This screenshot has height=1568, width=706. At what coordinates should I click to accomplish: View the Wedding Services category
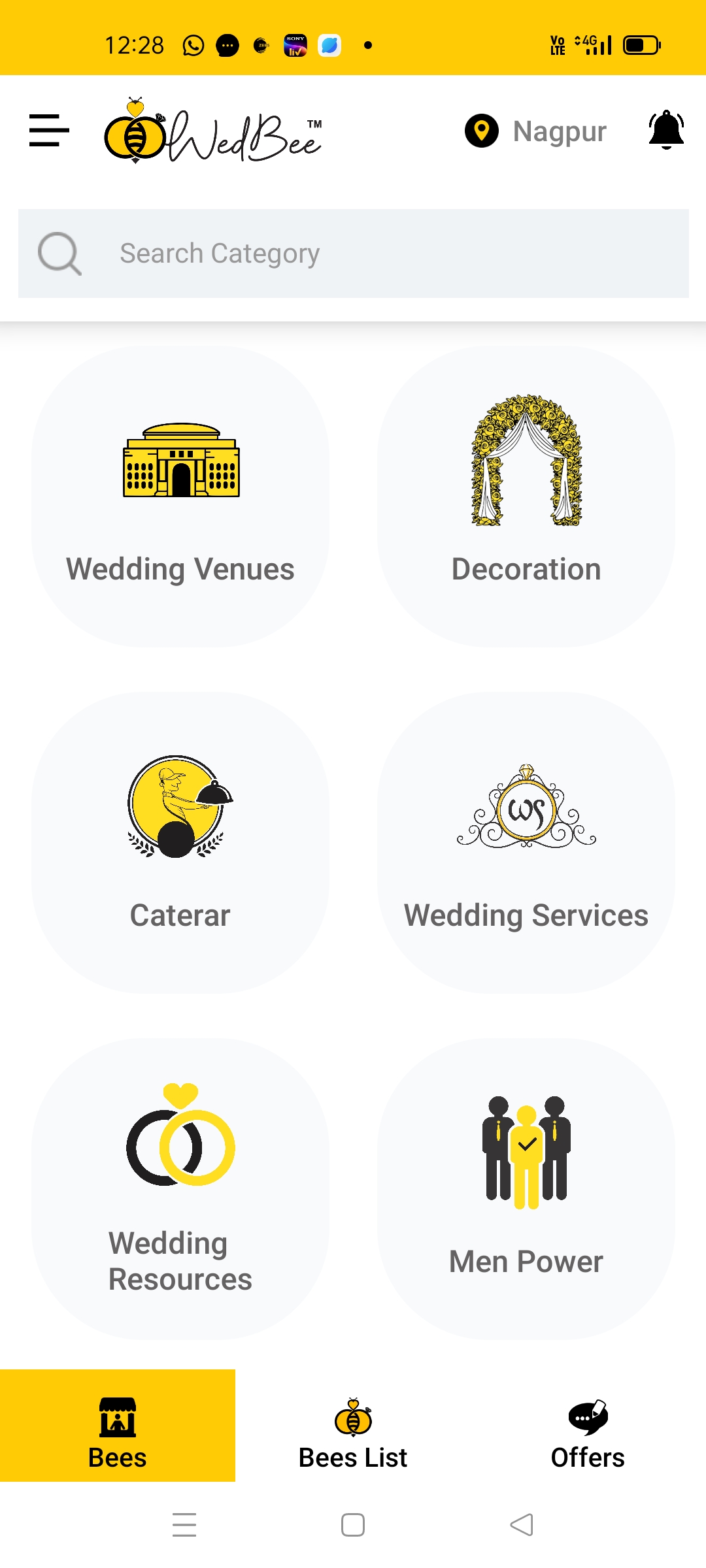coord(526,843)
